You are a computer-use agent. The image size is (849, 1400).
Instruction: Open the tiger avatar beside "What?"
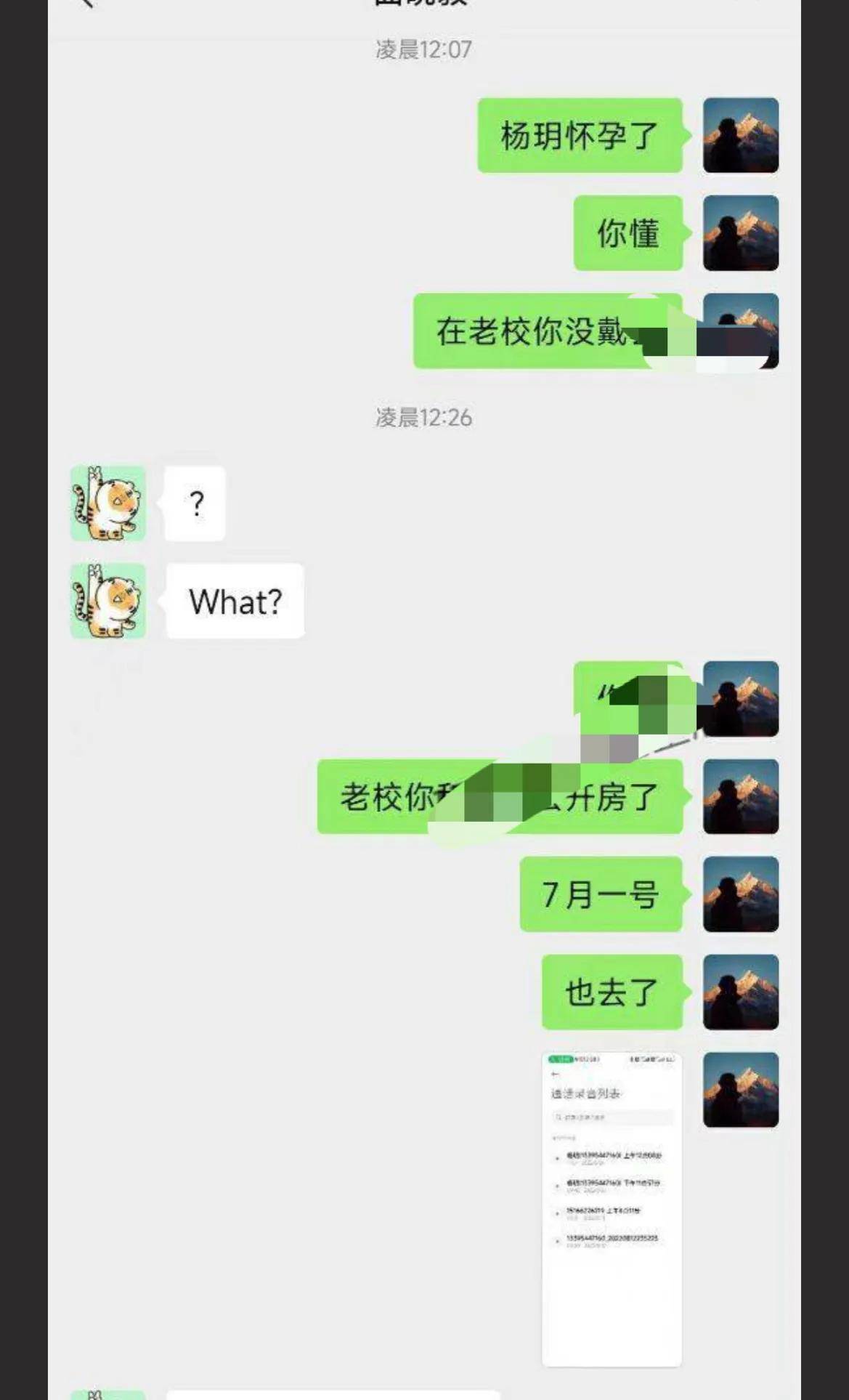coord(108,601)
